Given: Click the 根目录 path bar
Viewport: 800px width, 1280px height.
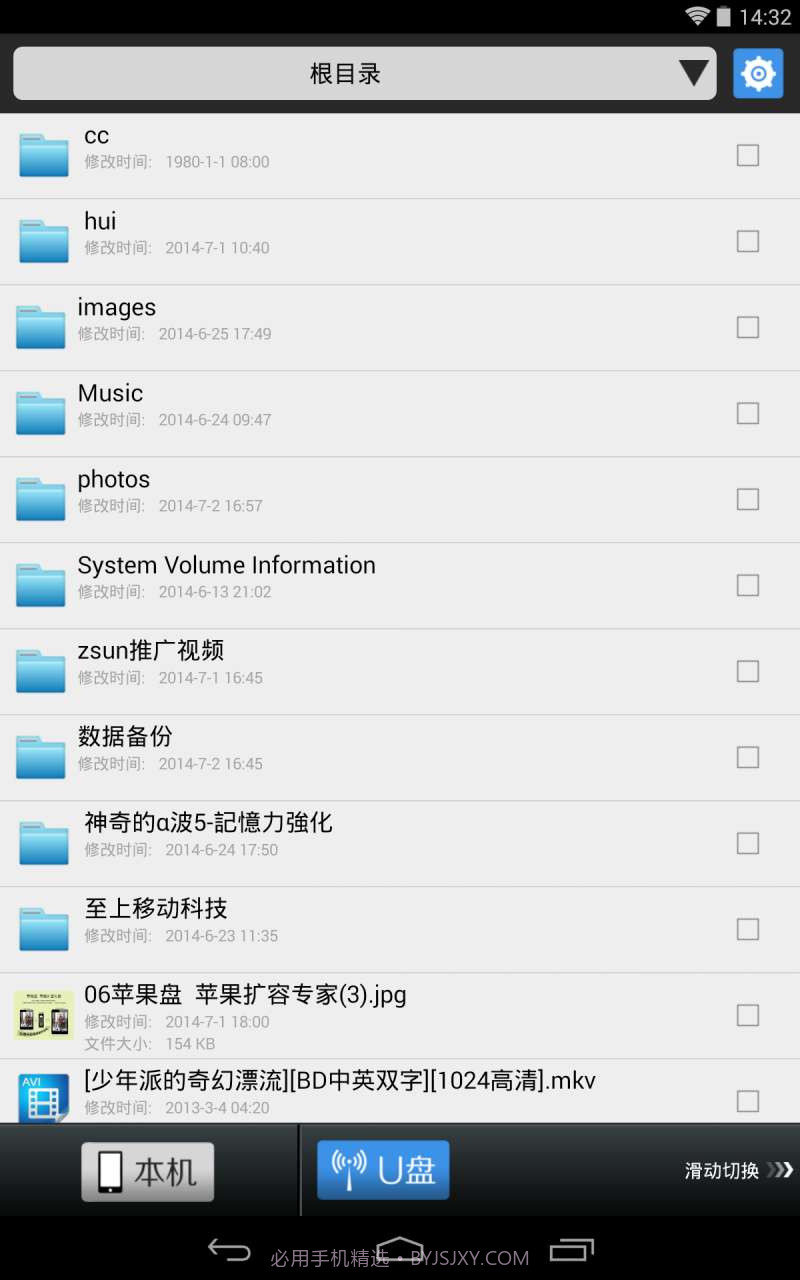Looking at the screenshot, I should (x=345, y=73).
